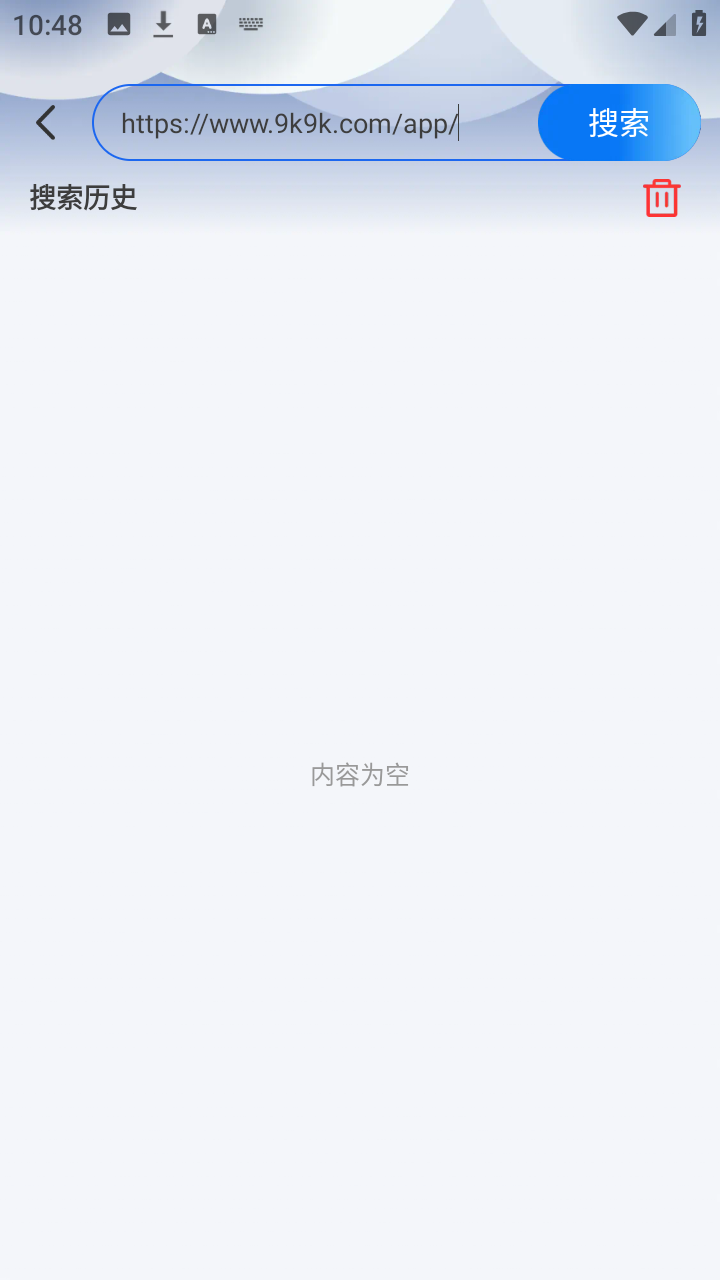Tap the red trash icon to clear search history

661,197
